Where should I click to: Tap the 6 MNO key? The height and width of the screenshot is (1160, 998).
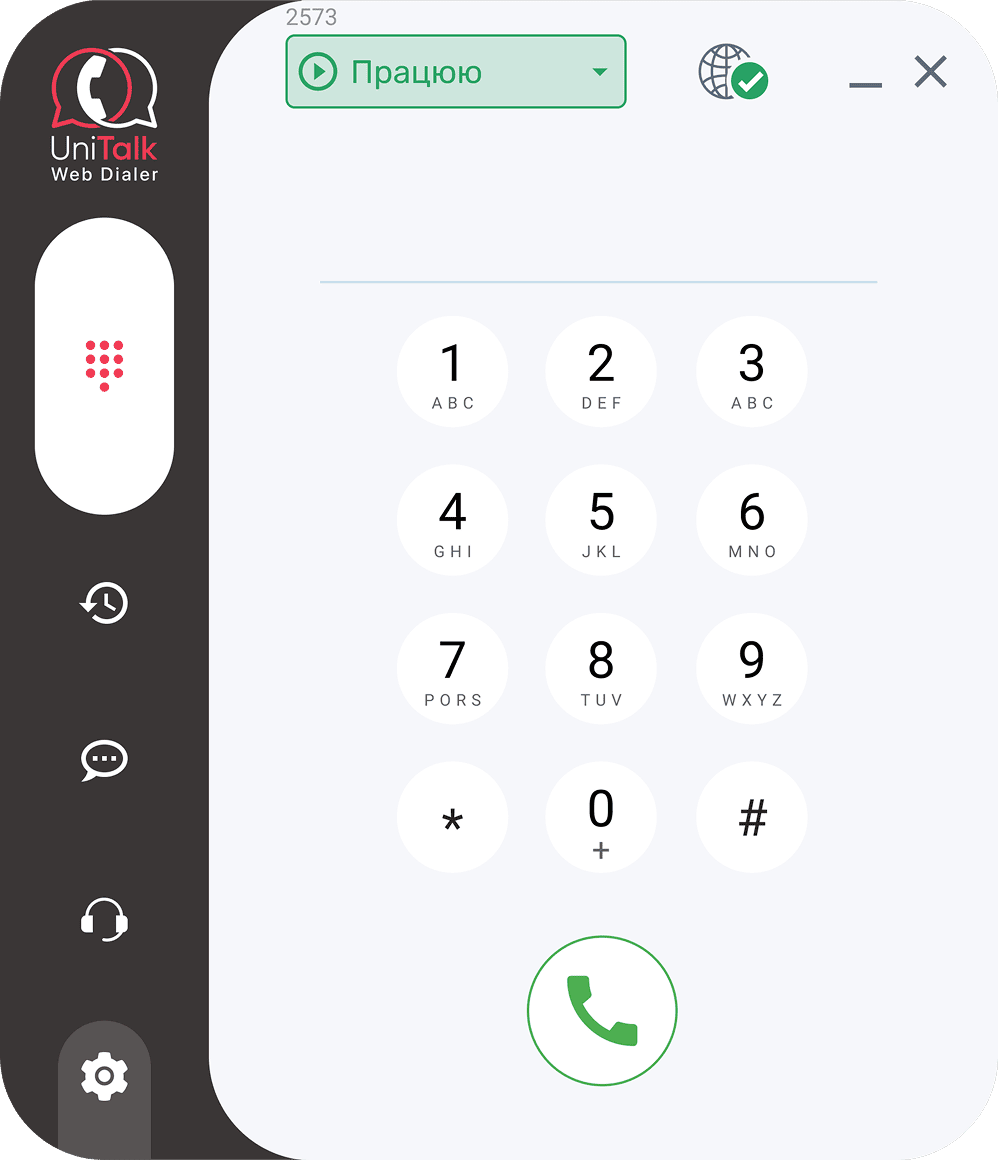[751, 520]
